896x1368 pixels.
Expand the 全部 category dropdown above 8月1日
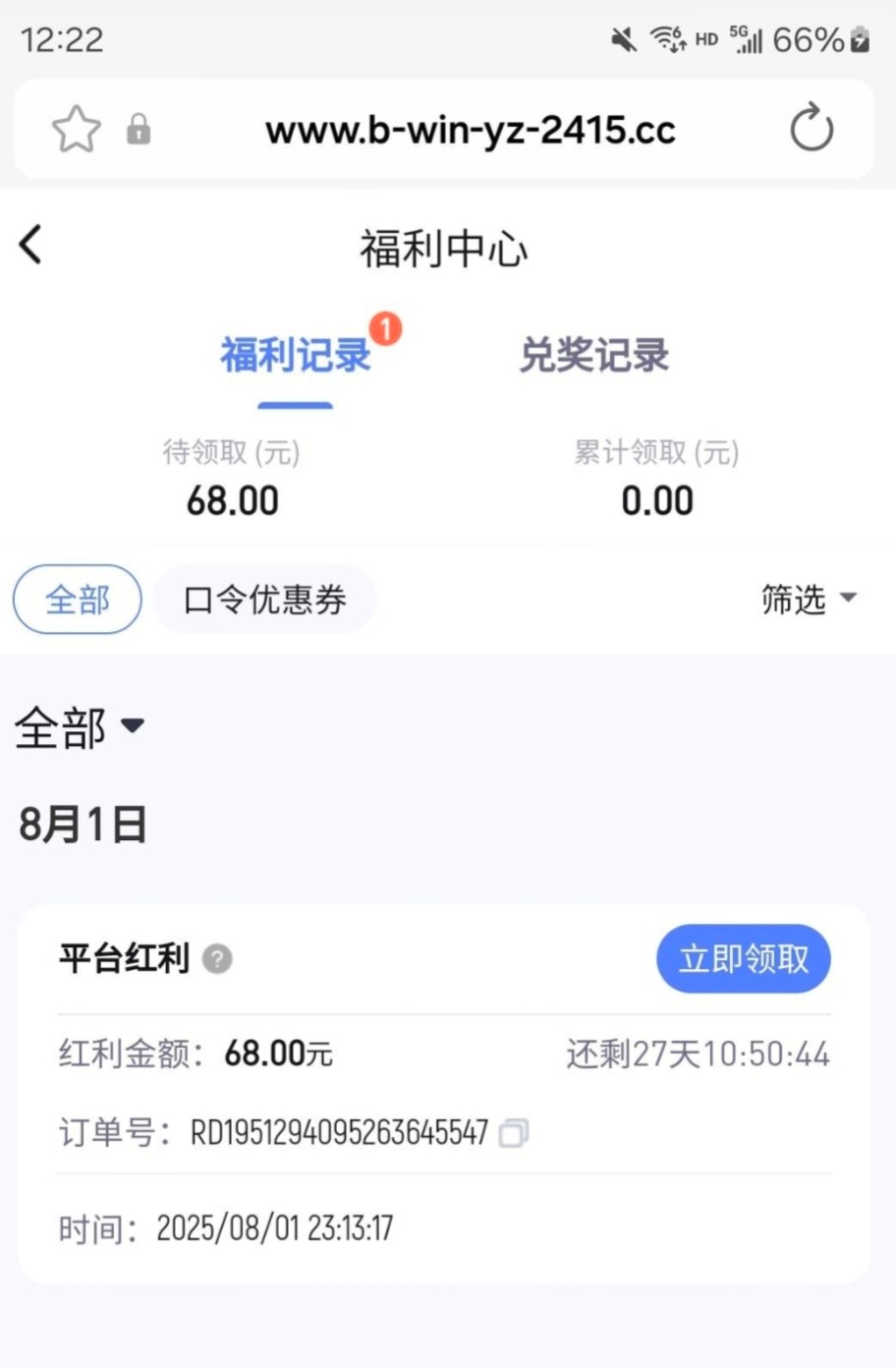coord(81,728)
